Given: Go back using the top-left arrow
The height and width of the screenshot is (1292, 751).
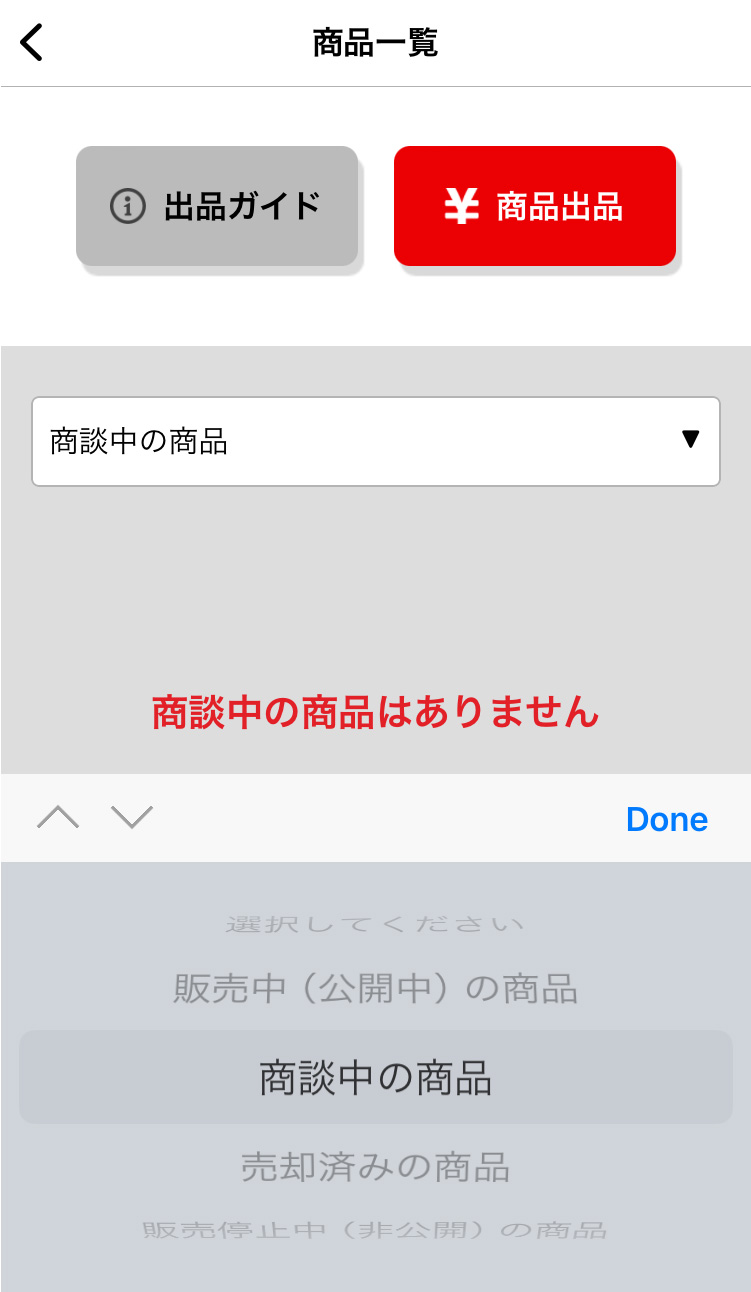Looking at the screenshot, I should (x=32, y=43).
